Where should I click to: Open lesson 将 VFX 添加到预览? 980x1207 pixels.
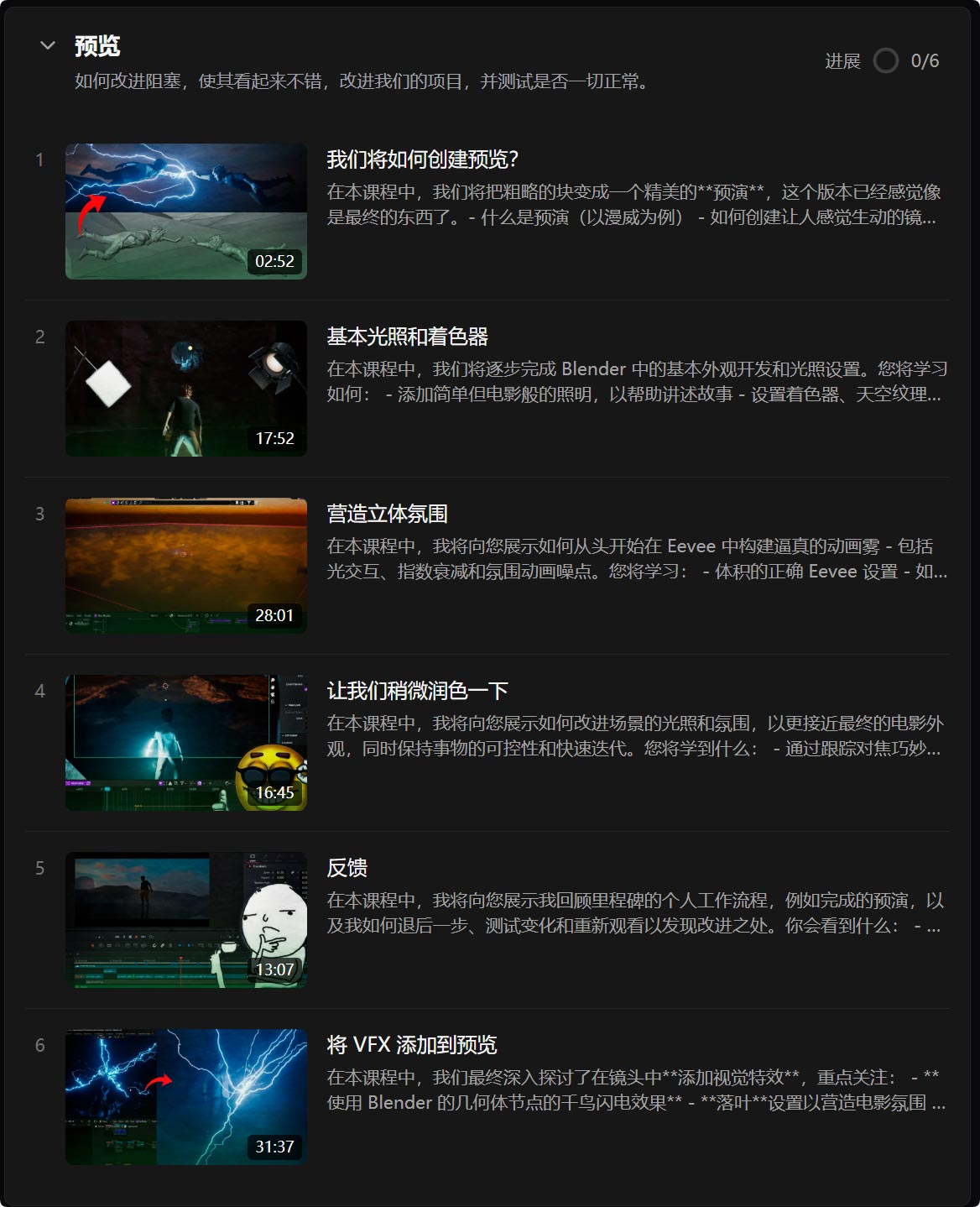pyautogui.click(x=411, y=1045)
